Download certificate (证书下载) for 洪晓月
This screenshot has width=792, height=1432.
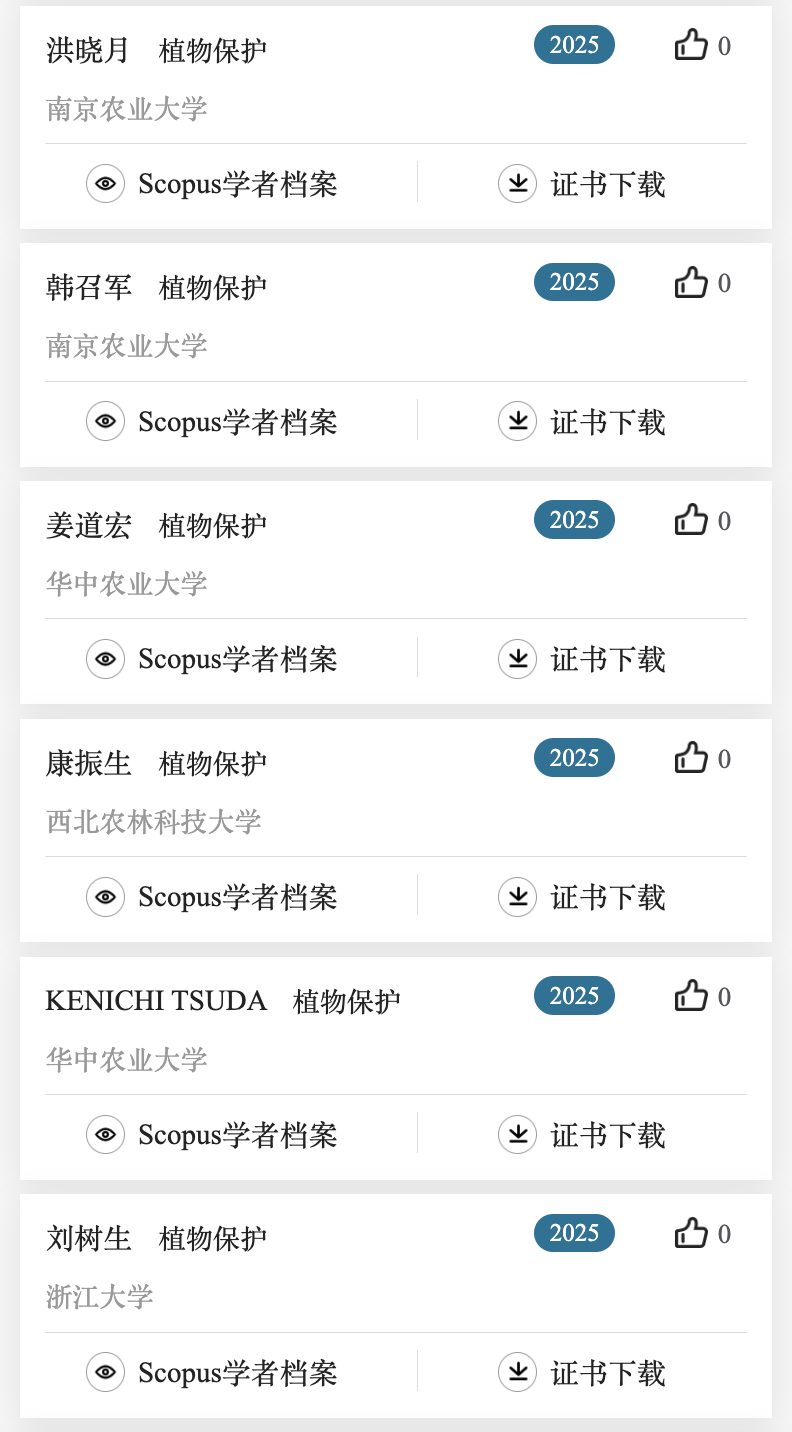pyautogui.click(x=582, y=184)
